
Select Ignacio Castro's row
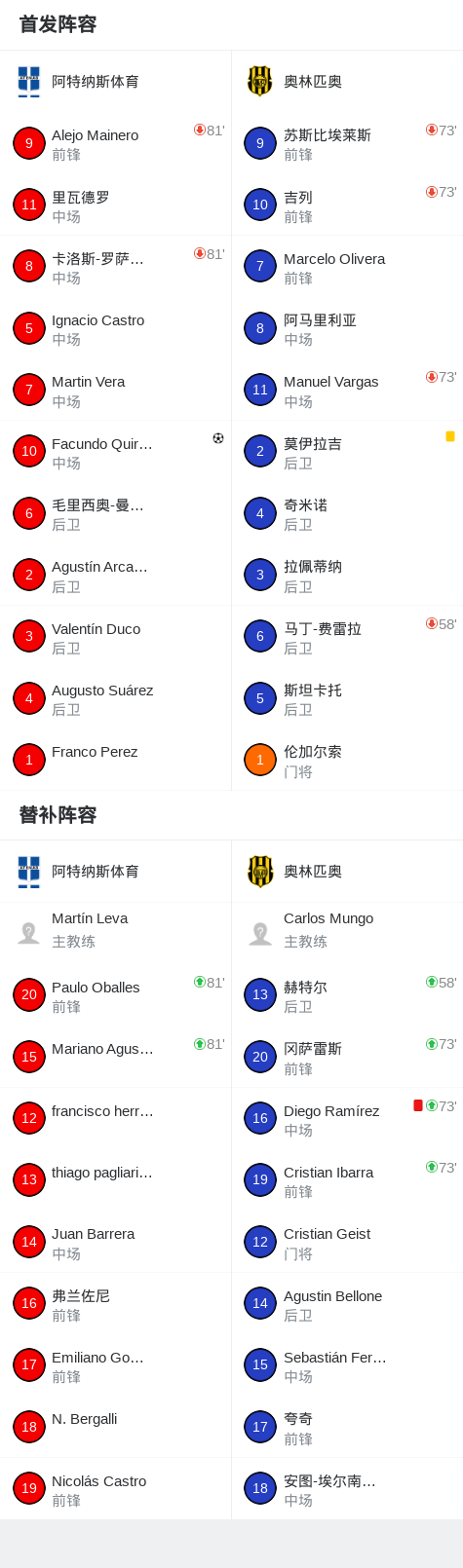pos(115,328)
